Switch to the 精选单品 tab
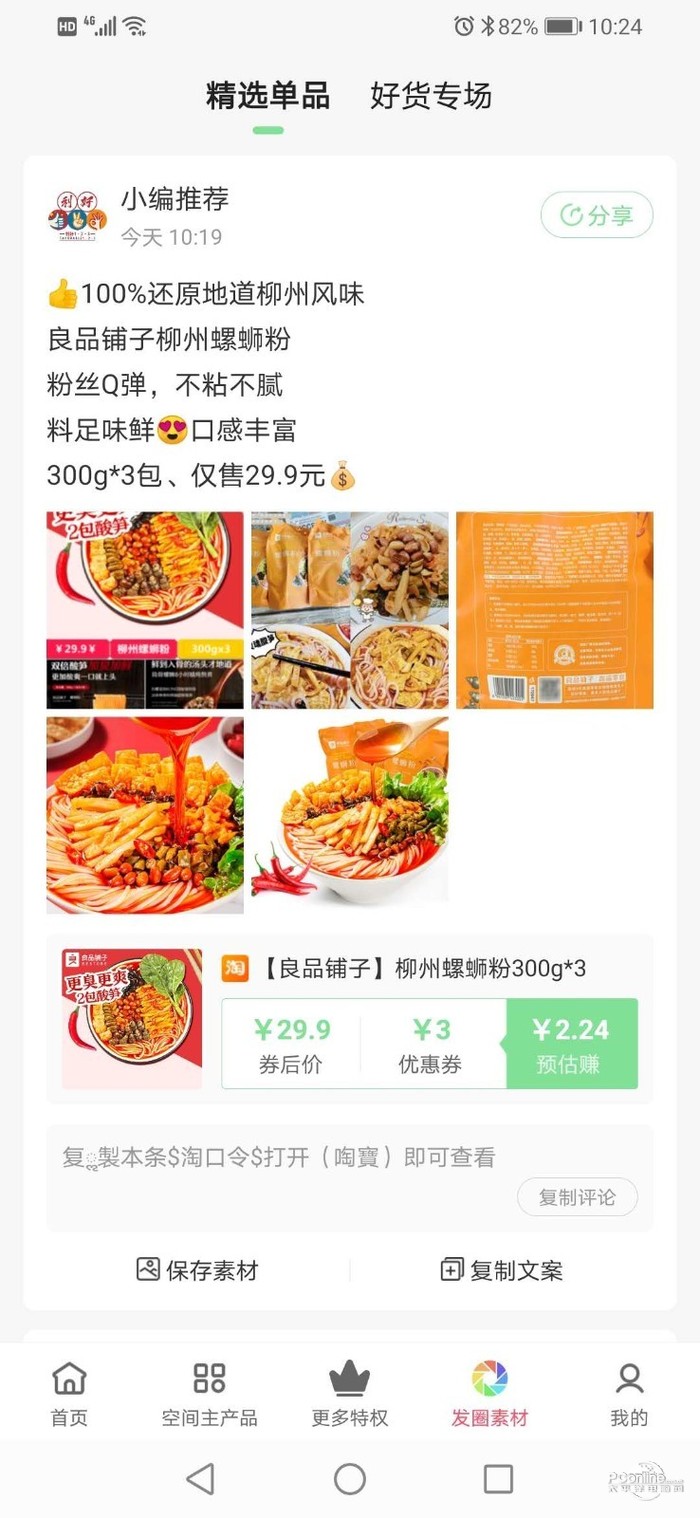 point(267,97)
